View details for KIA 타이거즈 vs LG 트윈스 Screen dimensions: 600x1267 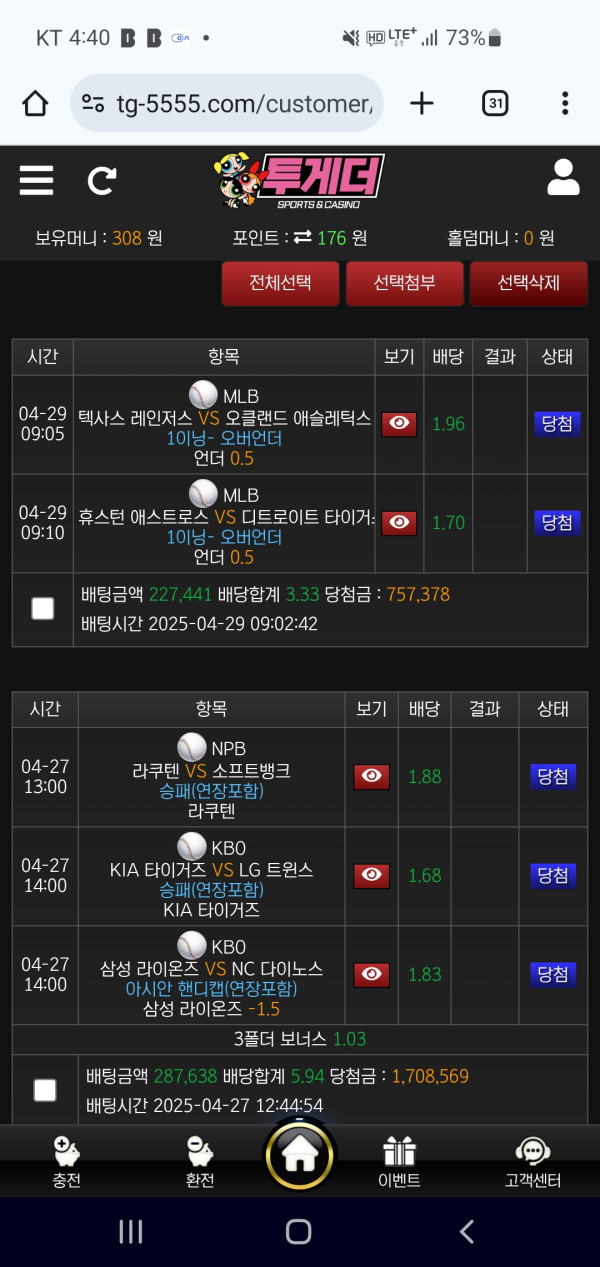pyautogui.click(x=371, y=875)
